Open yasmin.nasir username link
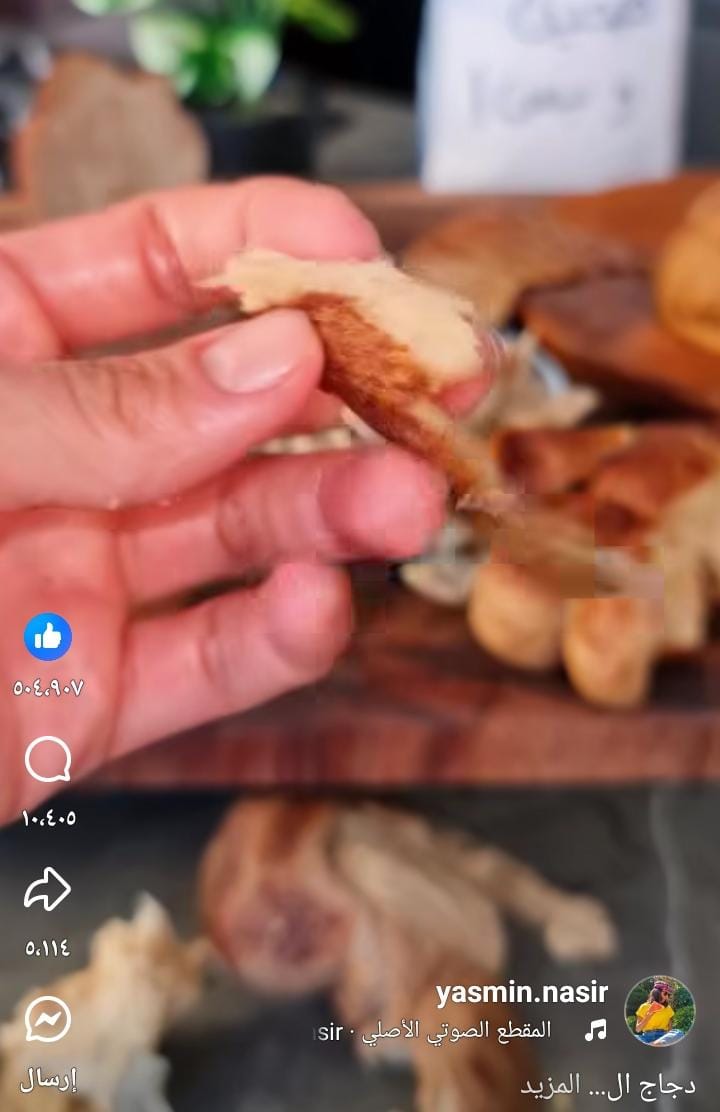720x1112 pixels. [521, 993]
